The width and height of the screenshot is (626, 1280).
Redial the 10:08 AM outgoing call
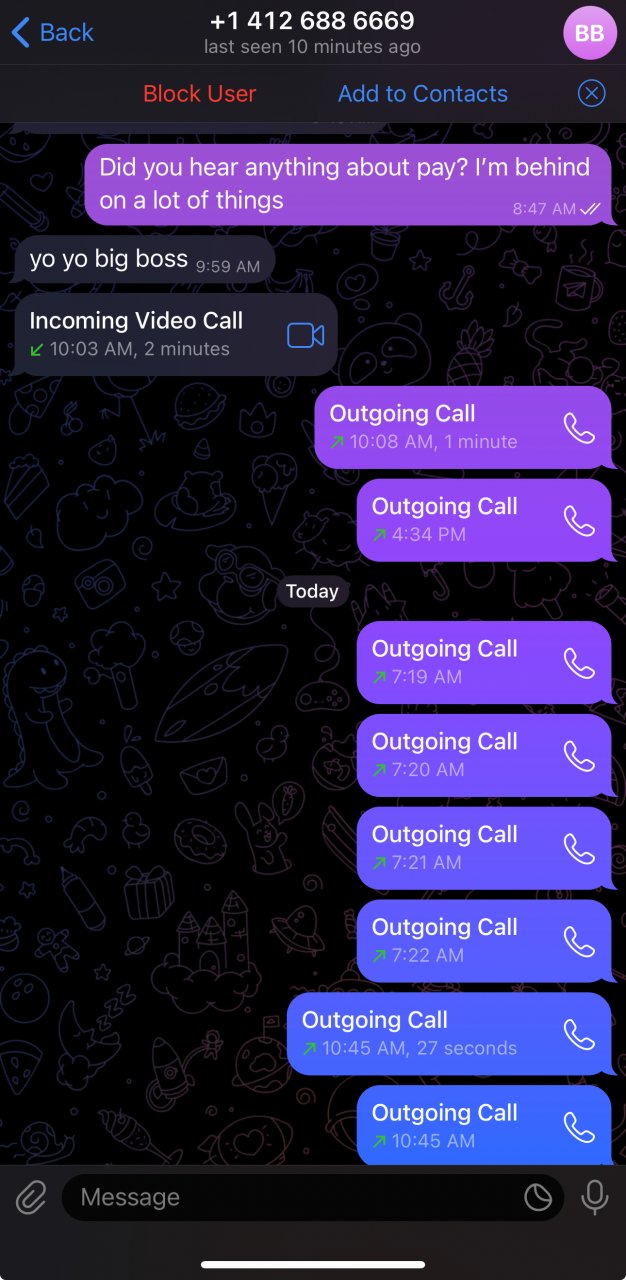click(x=579, y=428)
